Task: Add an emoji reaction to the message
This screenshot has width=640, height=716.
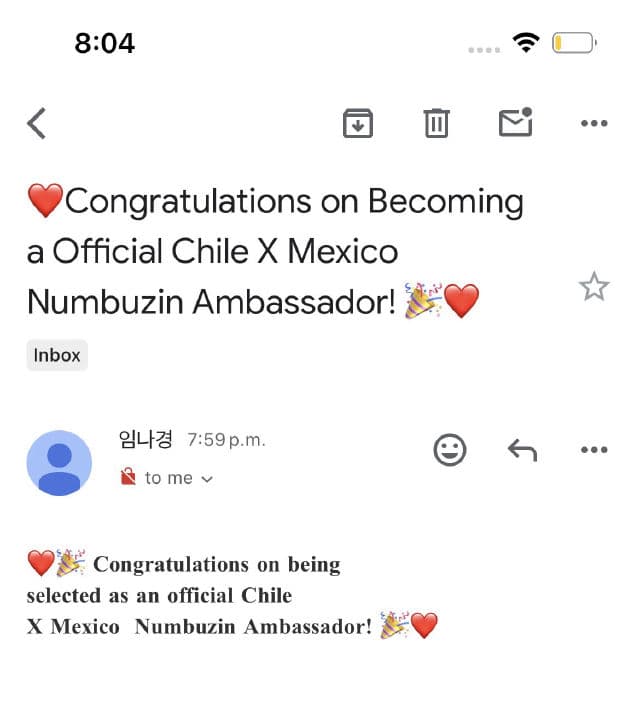Action: click(x=450, y=450)
